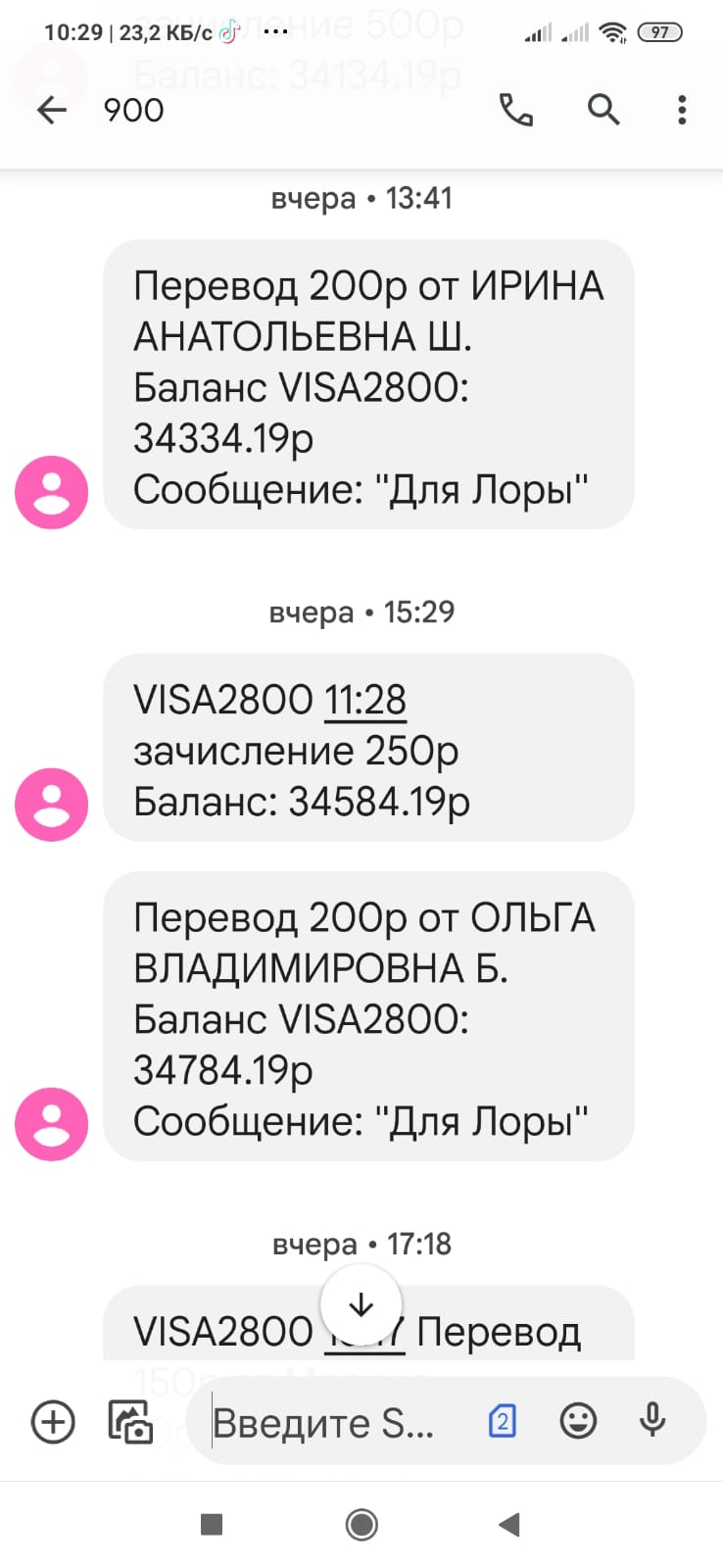Go back using the arrow beside 900
The width and height of the screenshot is (723, 1568).
[52, 110]
